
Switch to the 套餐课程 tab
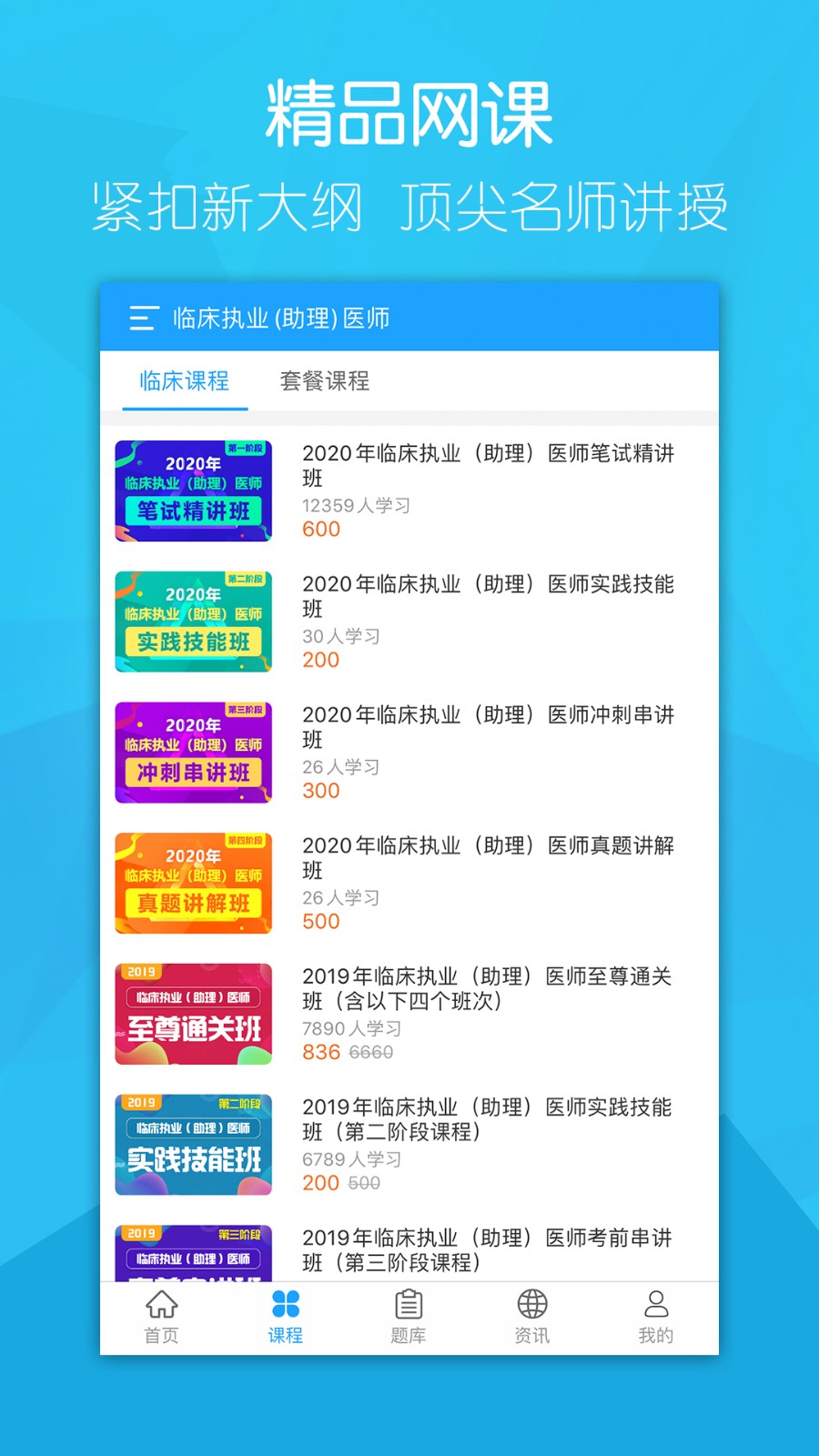click(x=325, y=381)
